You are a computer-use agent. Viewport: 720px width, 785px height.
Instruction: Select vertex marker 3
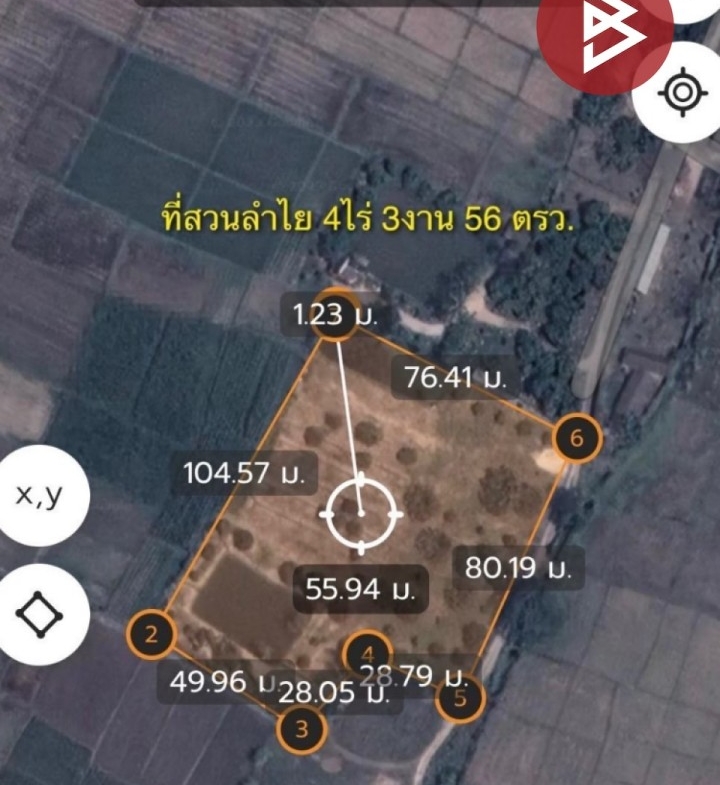[303, 729]
